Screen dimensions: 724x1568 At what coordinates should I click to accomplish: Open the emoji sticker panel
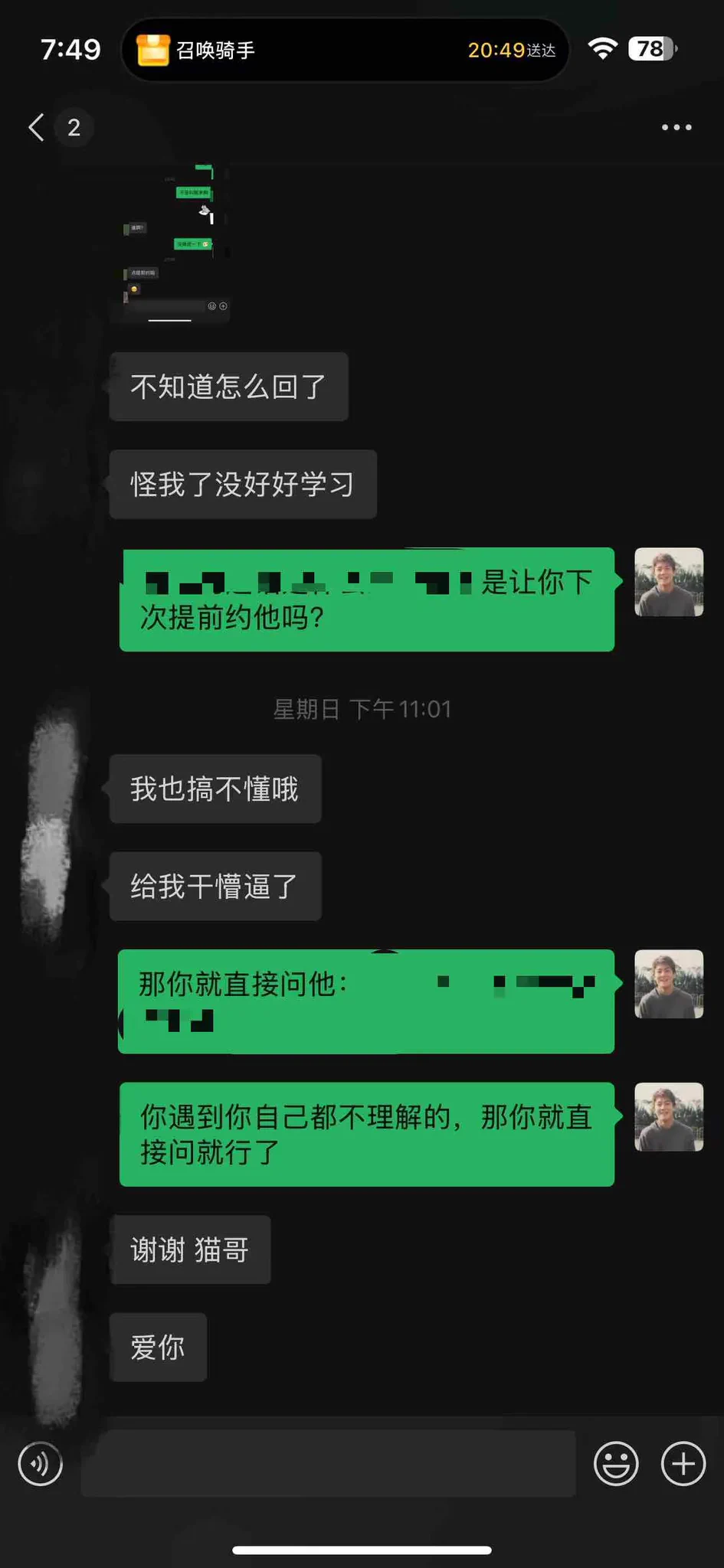[615, 1464]
